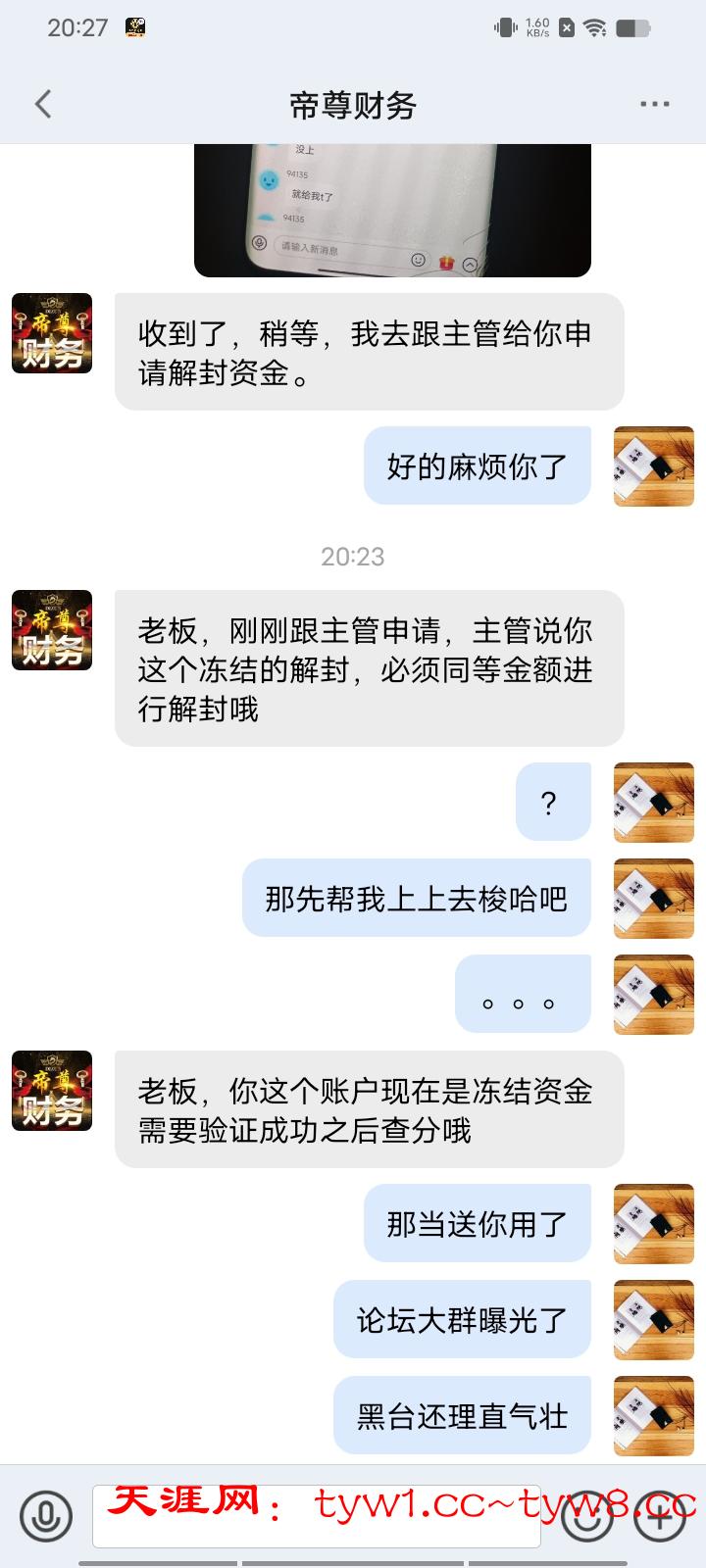This screenshot has width=706, height=1568.
Task: Select the message 那先帮我上上去梭哈吧
Action: (x=416, y=899)
